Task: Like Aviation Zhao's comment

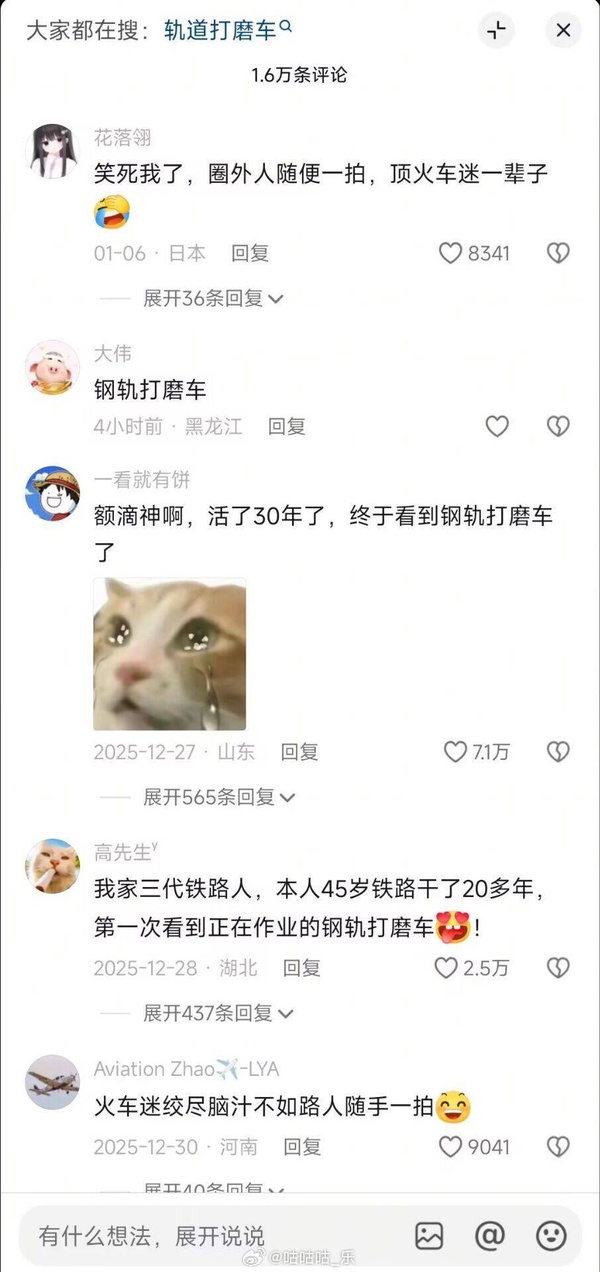Action: [x=451, y=1147]
